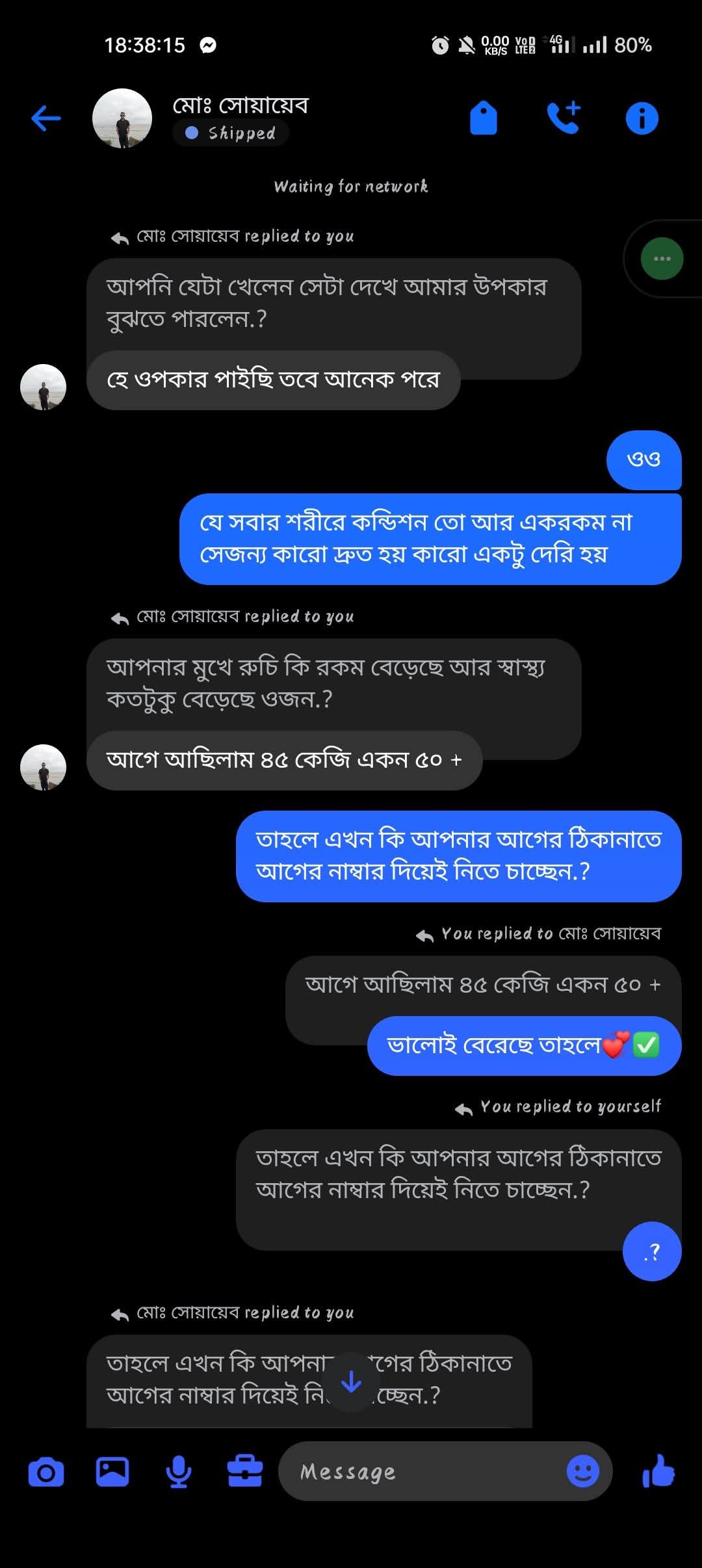Open the camera to take photo
The image size is (702, 1568).
click(x=46, y=1472)
